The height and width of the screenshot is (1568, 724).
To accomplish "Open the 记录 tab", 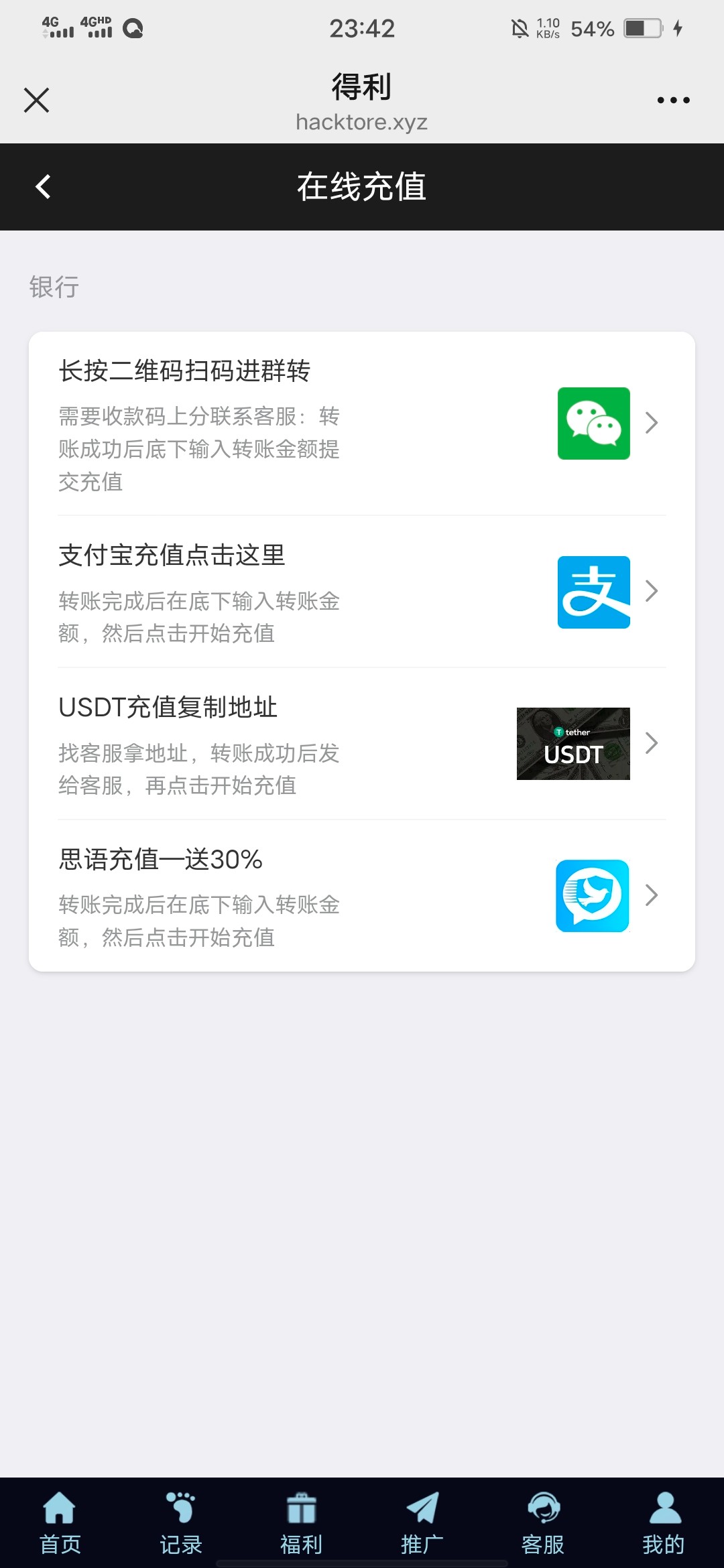I will coord(181,1522).
